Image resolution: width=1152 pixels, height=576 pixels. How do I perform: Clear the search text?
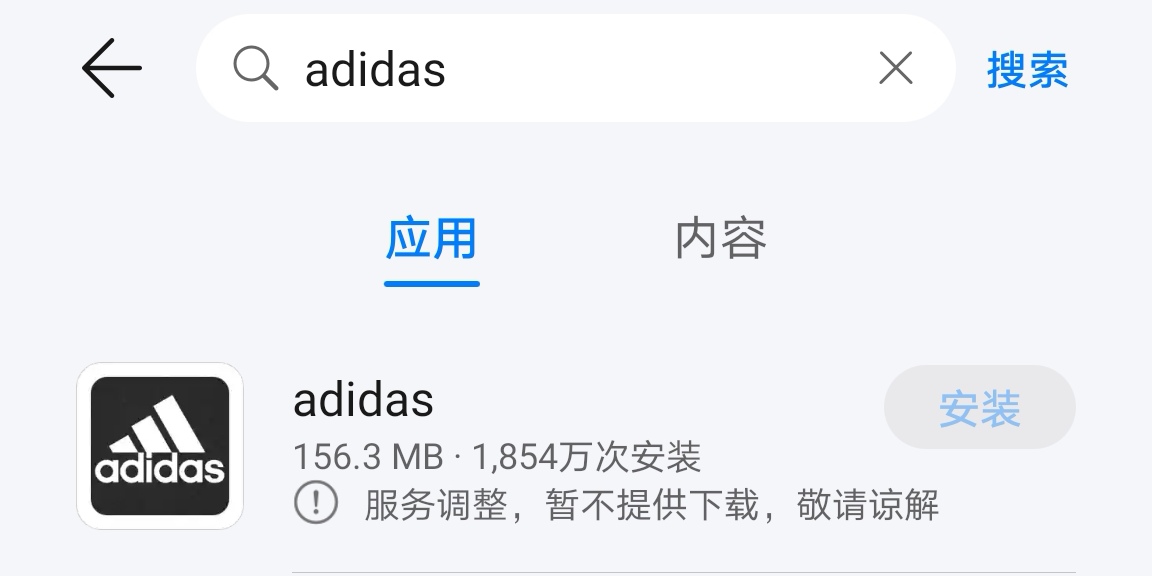point(895,68)
